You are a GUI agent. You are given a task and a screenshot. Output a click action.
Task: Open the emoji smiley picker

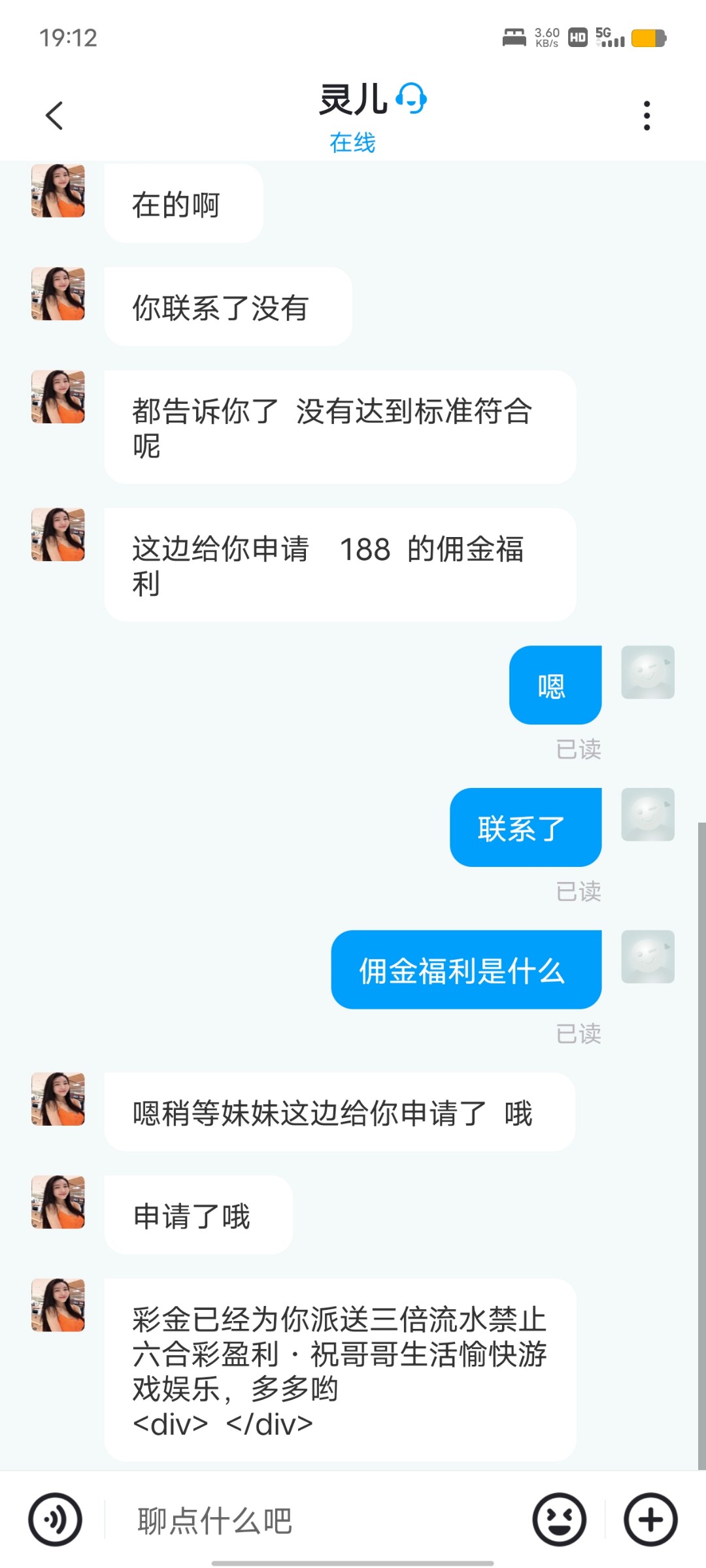point(560,1520)
